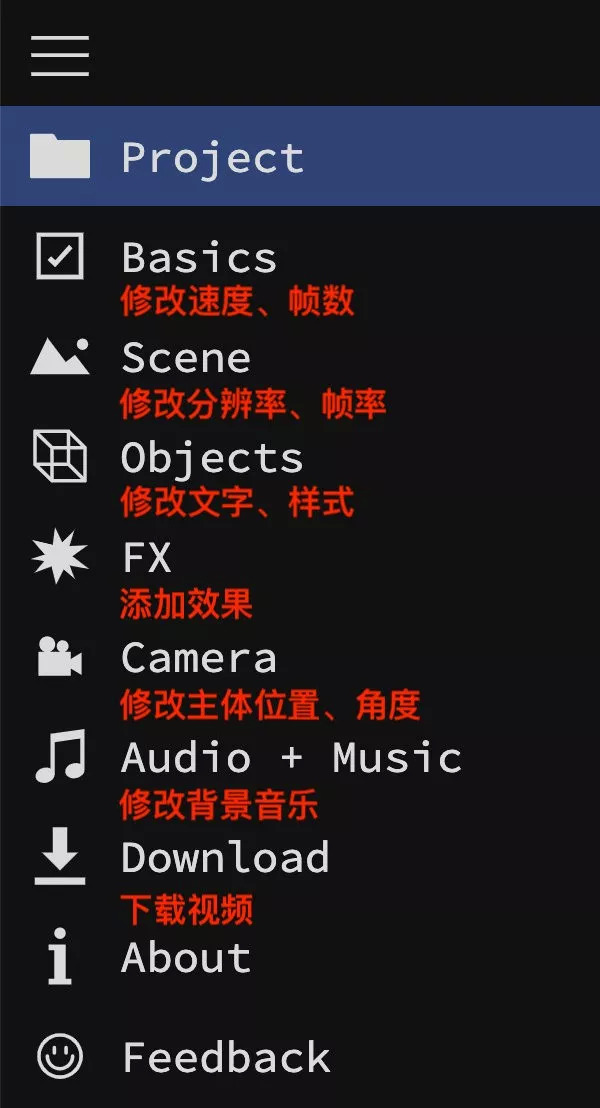Tap the hamburger menu button

point(60,55)
